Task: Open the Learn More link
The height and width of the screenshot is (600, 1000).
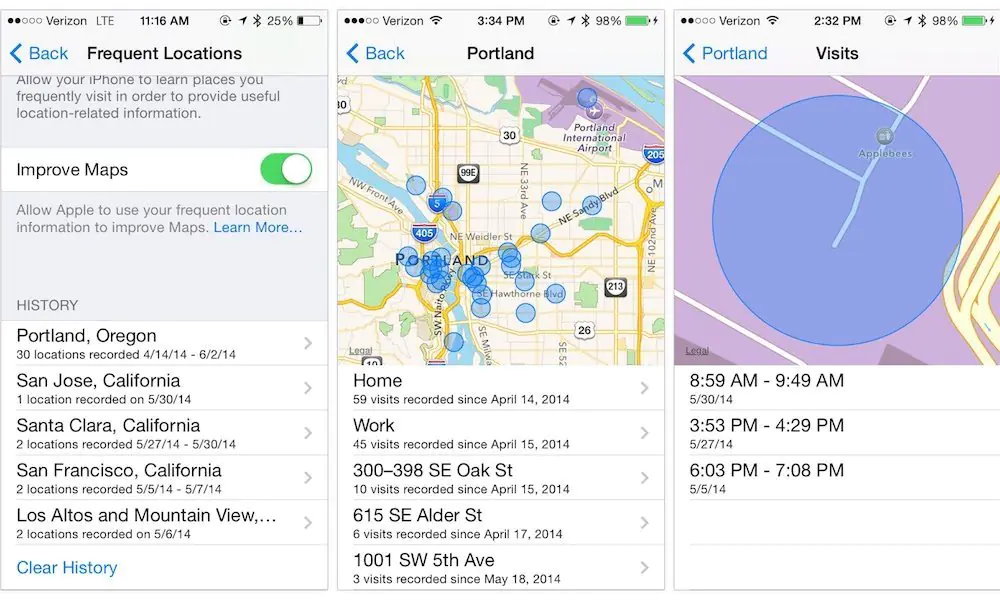Action: click(258, 228)
